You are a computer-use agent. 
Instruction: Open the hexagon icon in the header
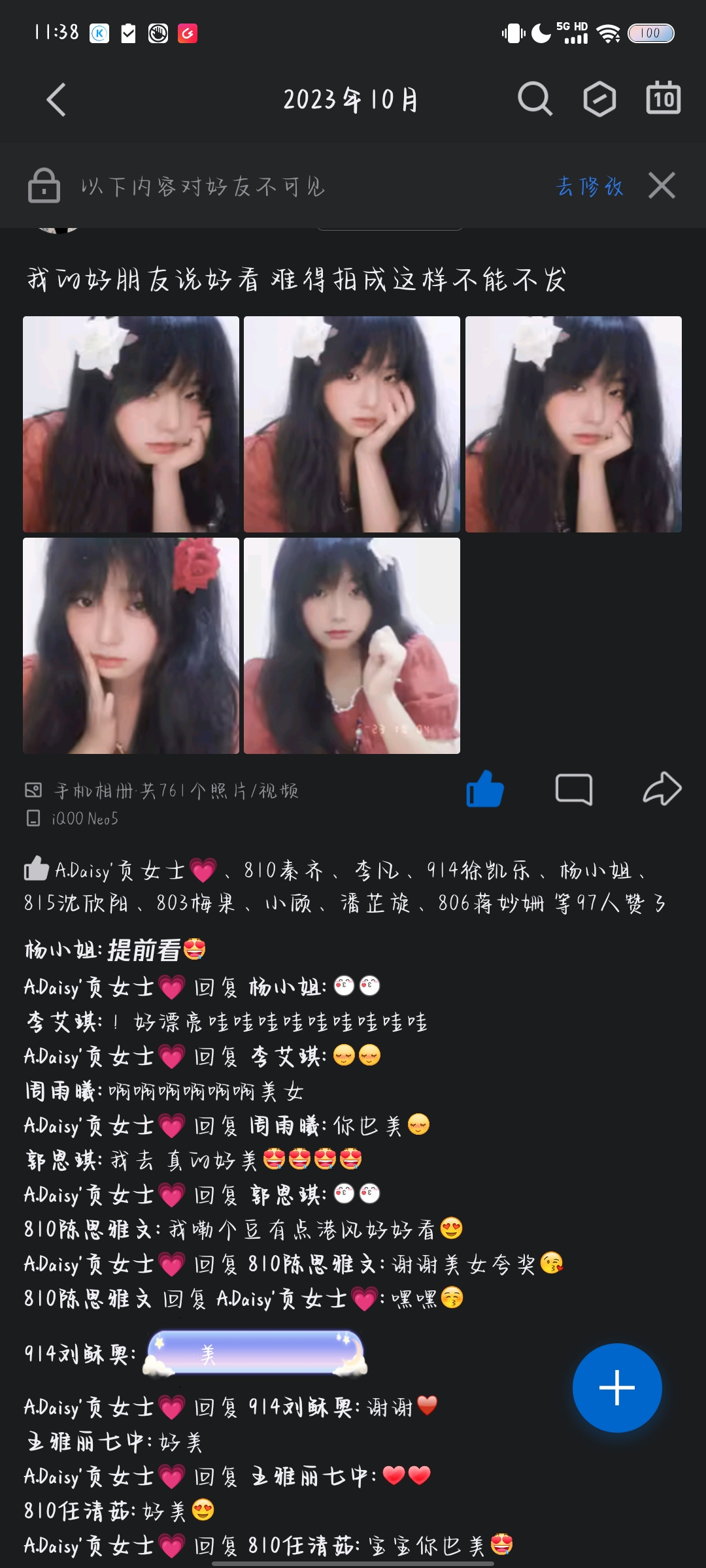[x=599, y=99]
